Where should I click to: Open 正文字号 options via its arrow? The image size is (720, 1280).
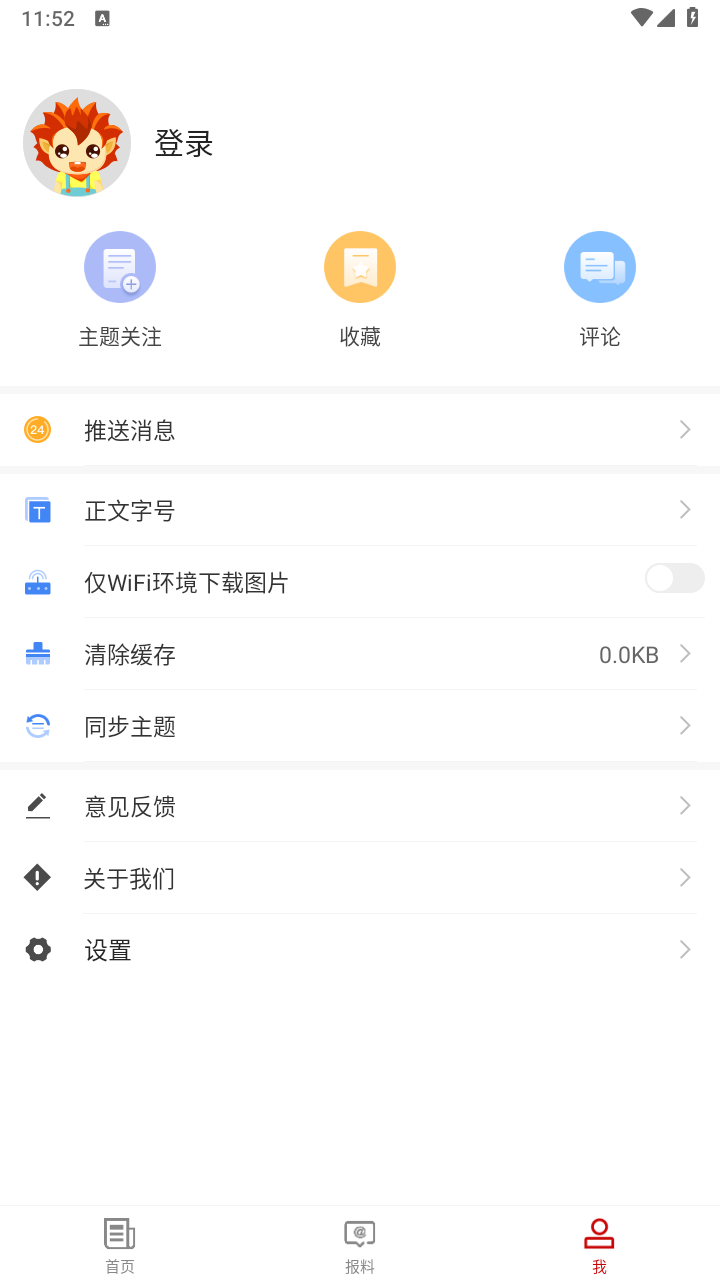[x=684, y=509]
